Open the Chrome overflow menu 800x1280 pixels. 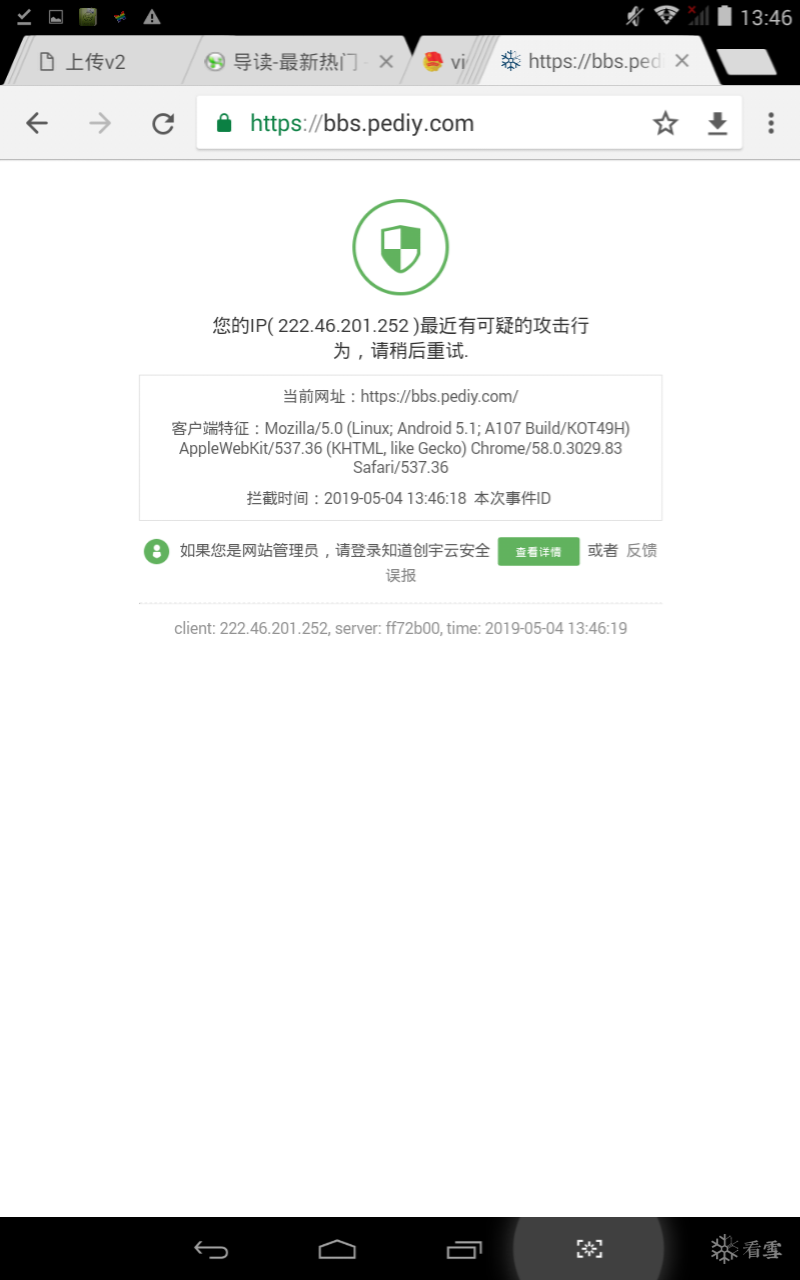(x=770, y=123)
